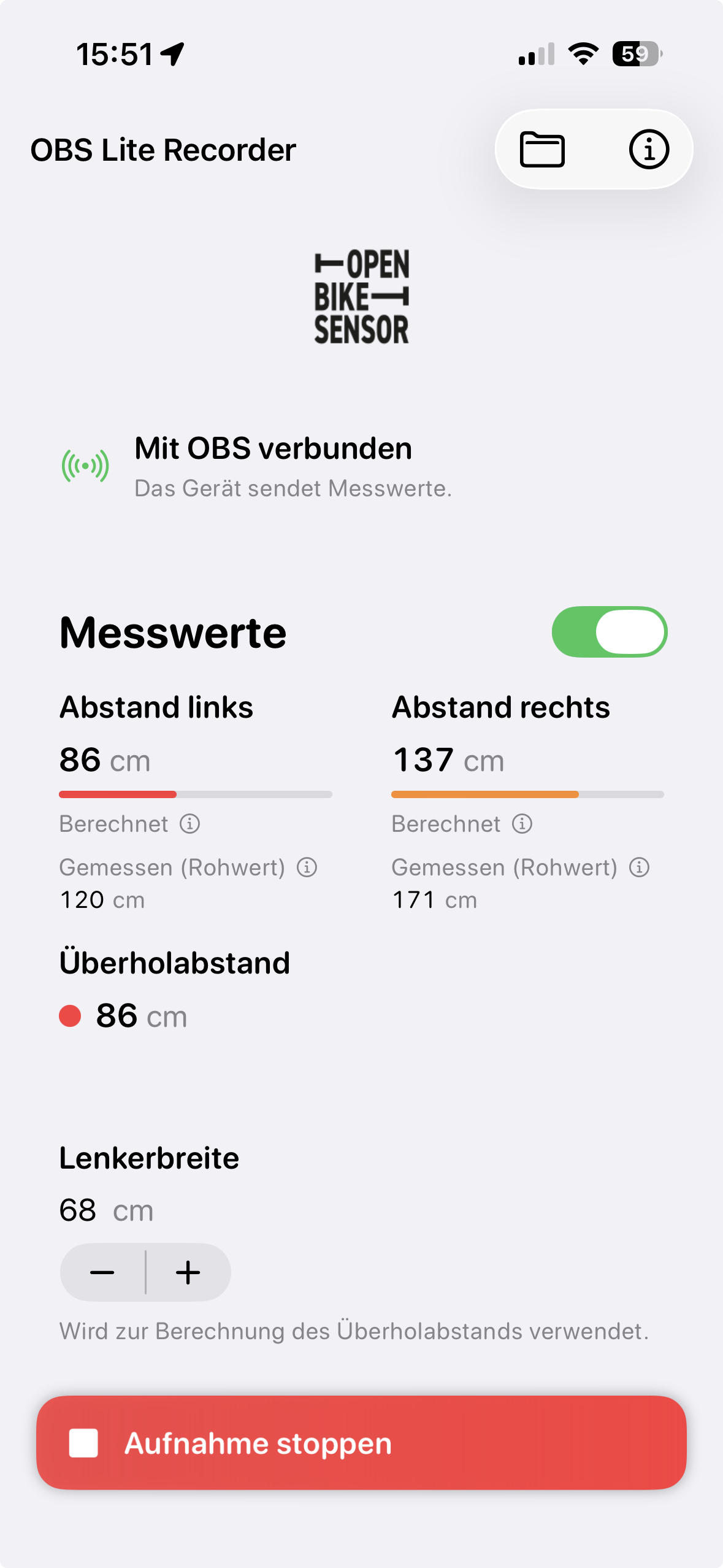The image size is (723, 1568).
Task: Open the recordings folder
Action: (542, 149)
